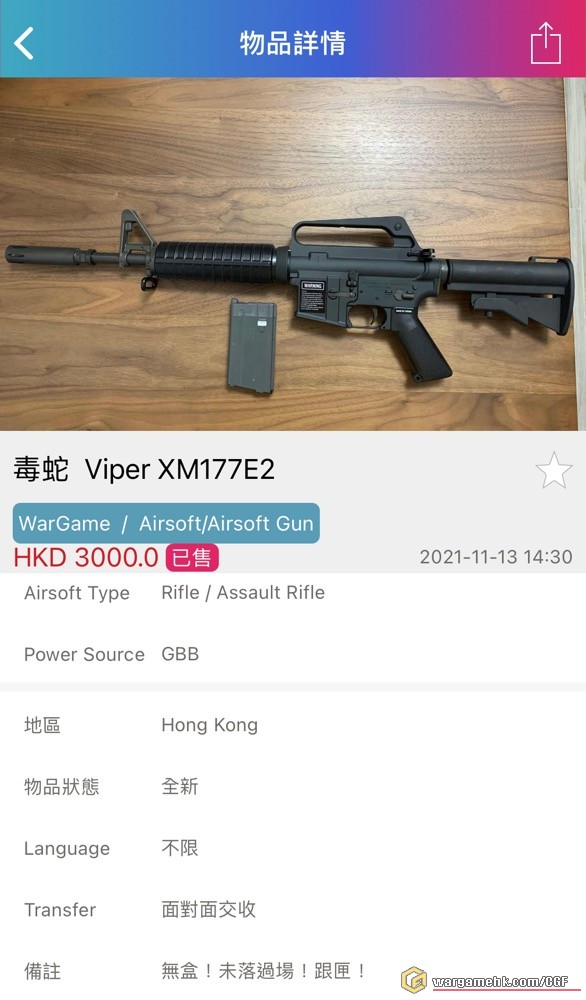Go back using the top-left arrow

(x=24, y=43)
